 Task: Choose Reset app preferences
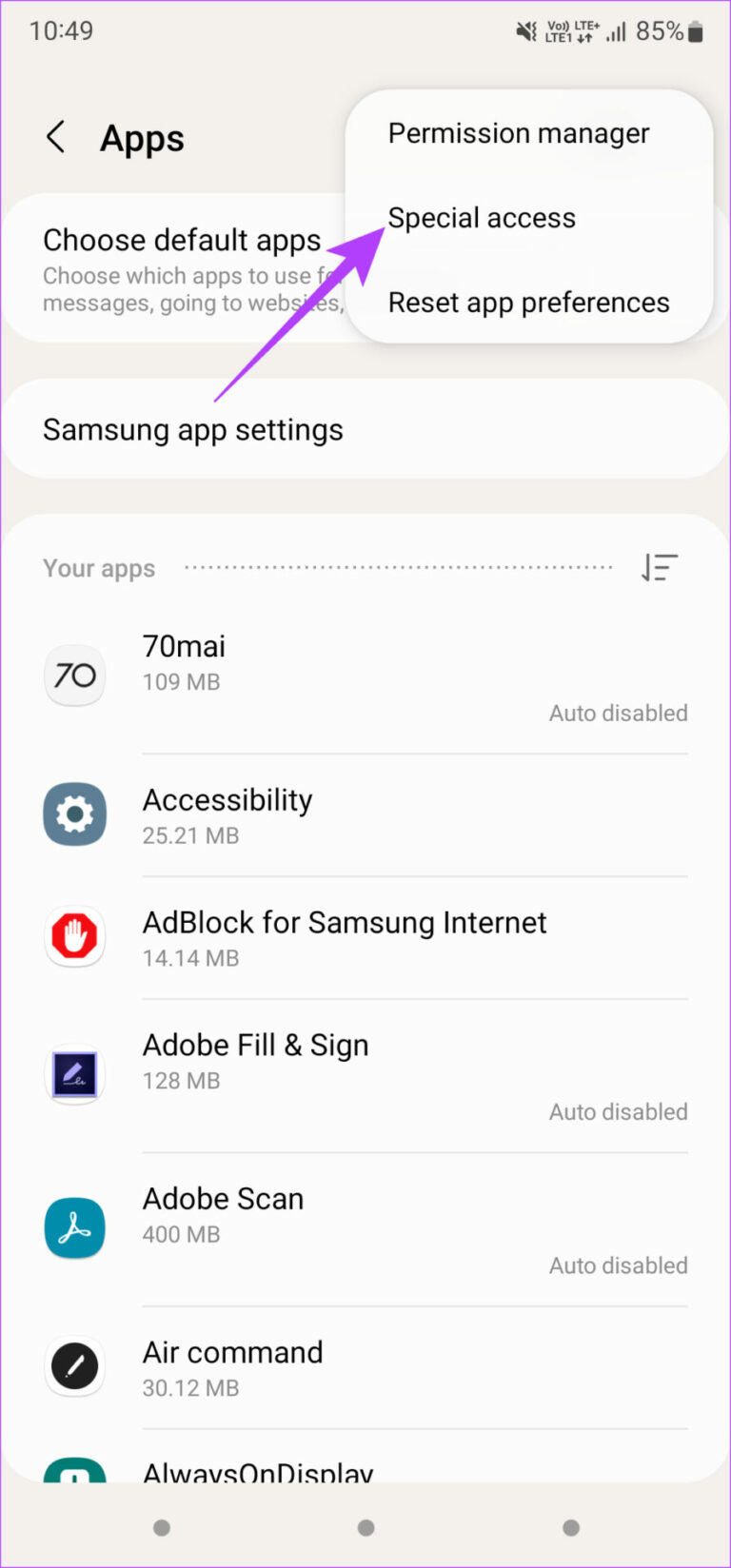(528, 303)
